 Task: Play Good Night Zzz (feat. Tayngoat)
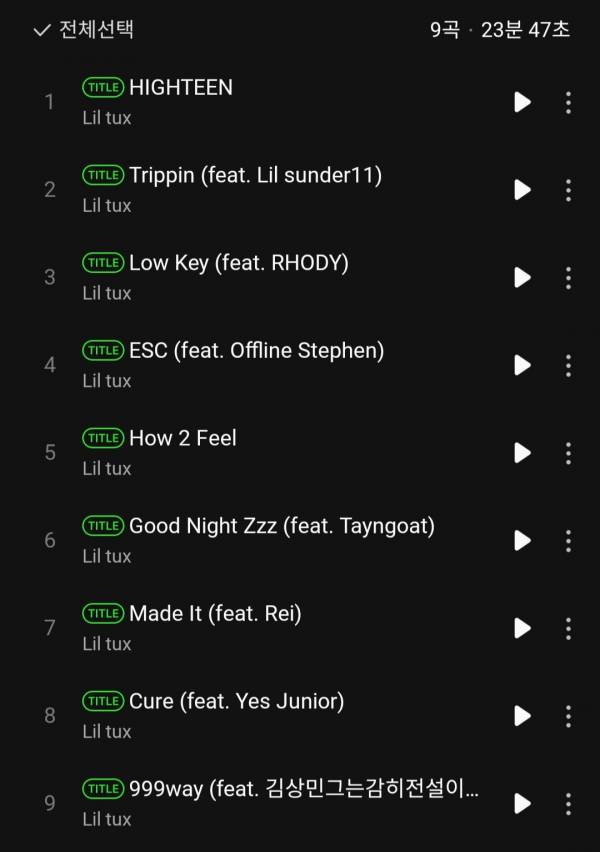point(522,540)
